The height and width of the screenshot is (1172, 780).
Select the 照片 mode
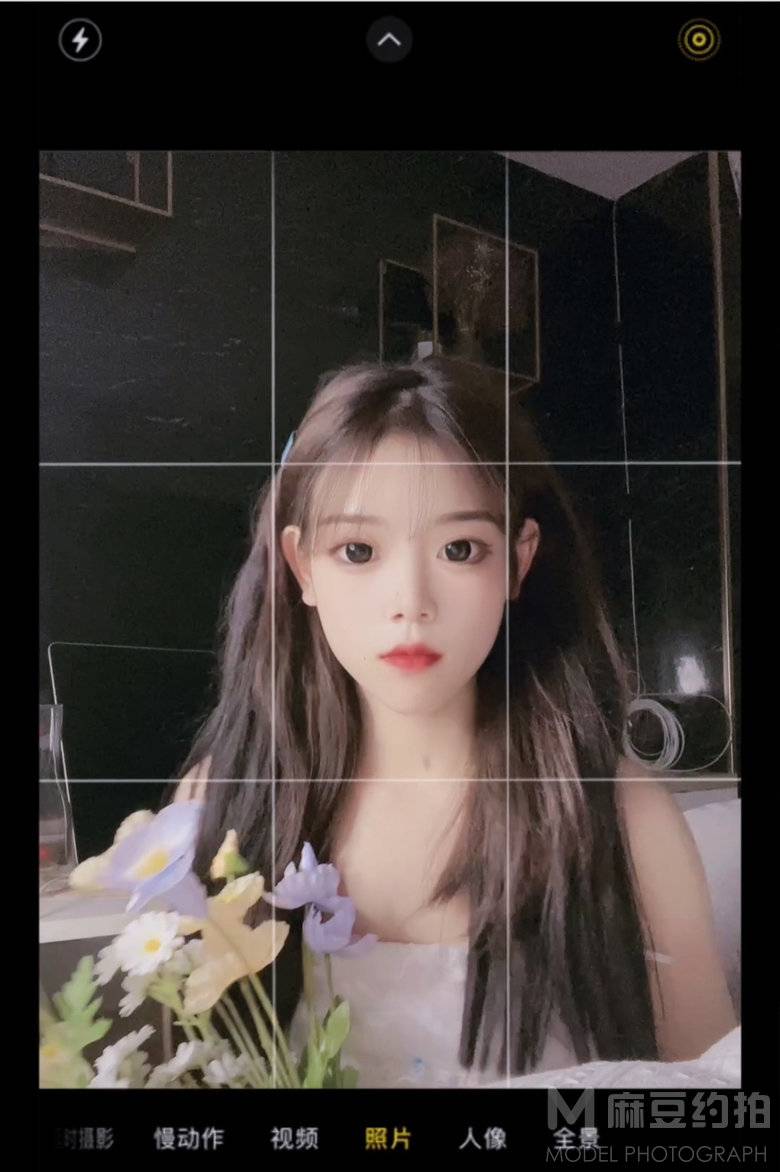pyautogui.click(x=388, y=1138)
